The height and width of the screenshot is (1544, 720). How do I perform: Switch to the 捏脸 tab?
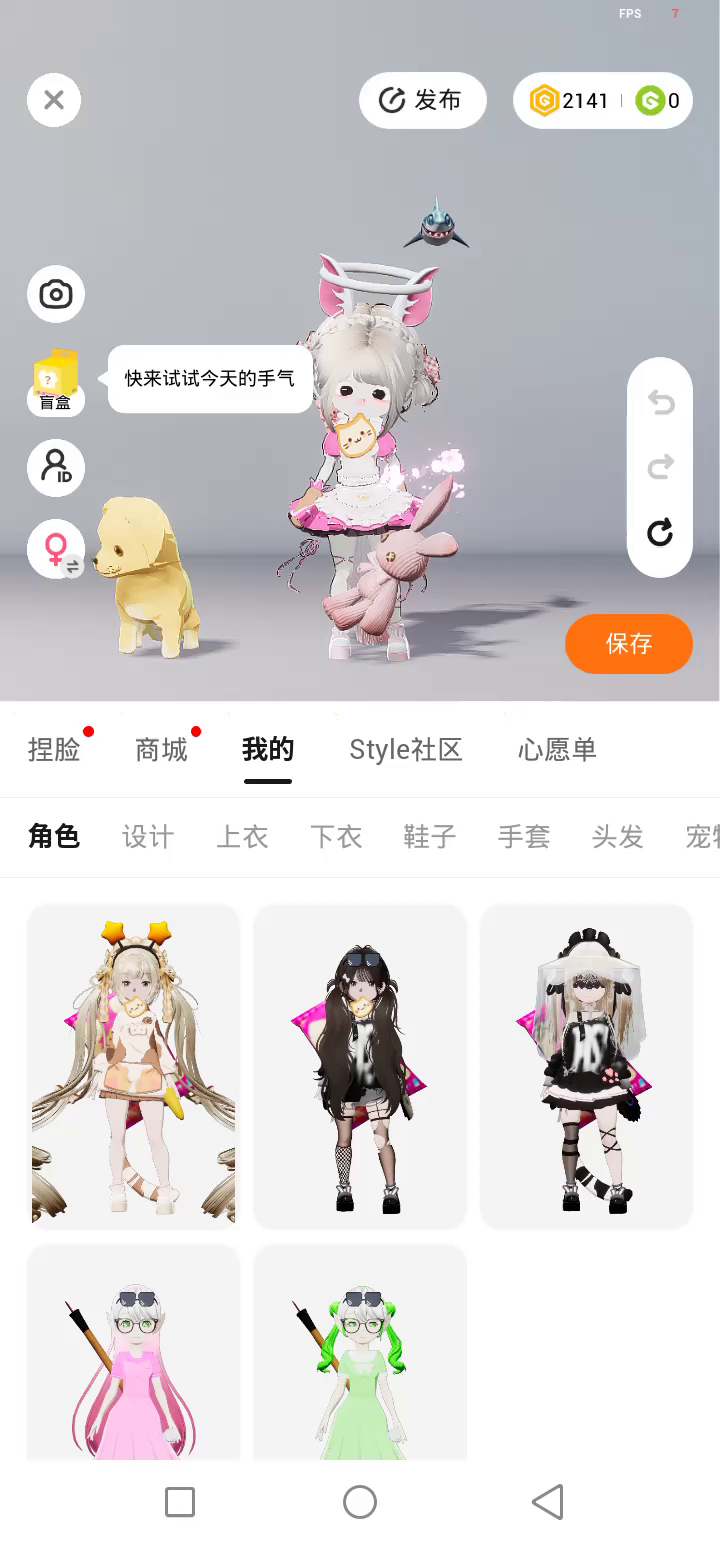54,750
